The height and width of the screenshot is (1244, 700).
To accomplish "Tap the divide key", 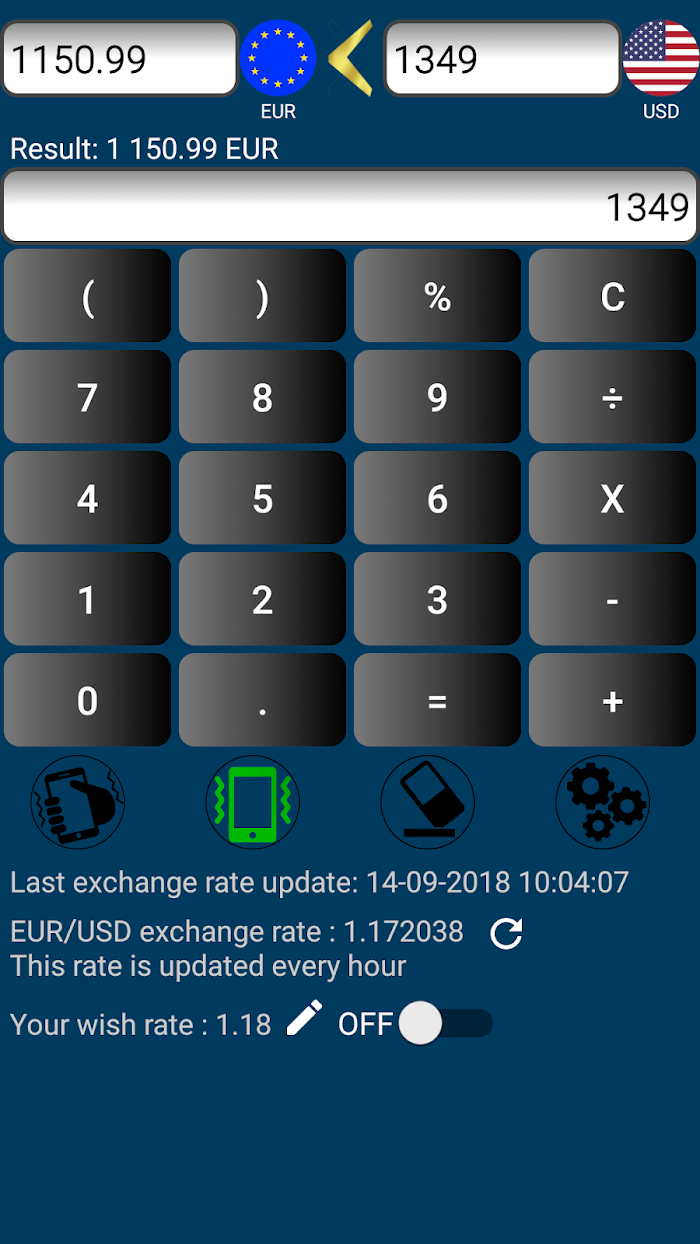I will click(x=612, y=397).
